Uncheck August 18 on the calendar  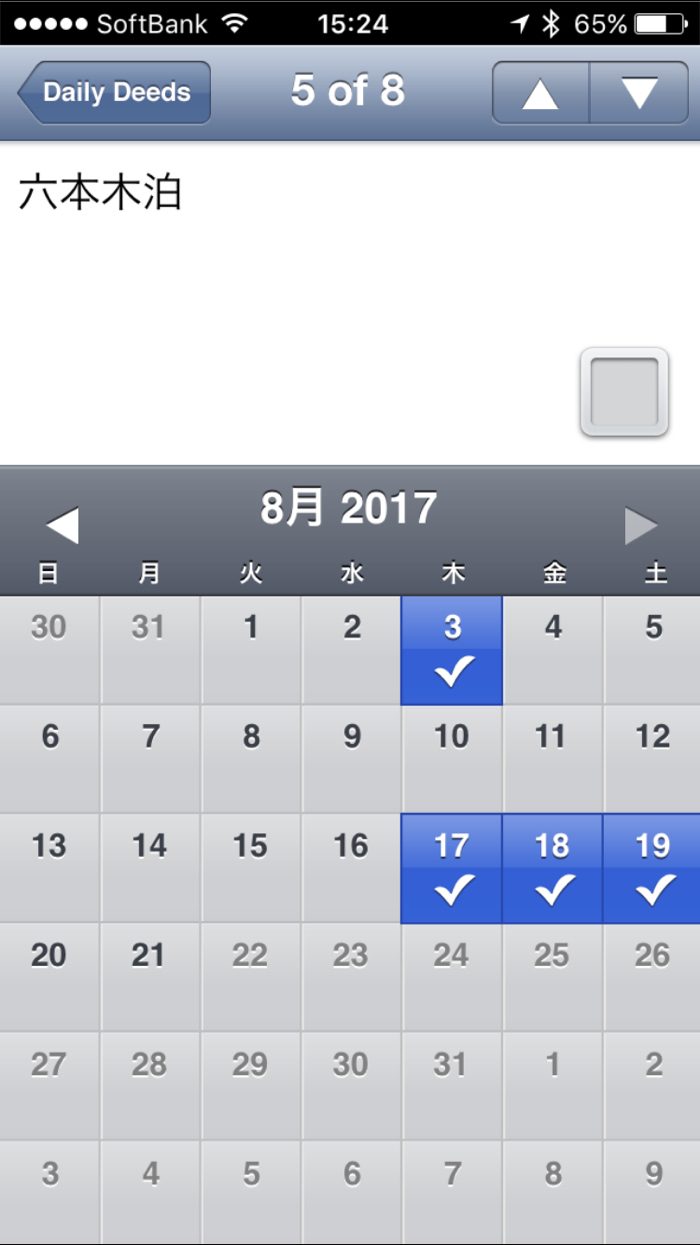click(x=552, y=868)
